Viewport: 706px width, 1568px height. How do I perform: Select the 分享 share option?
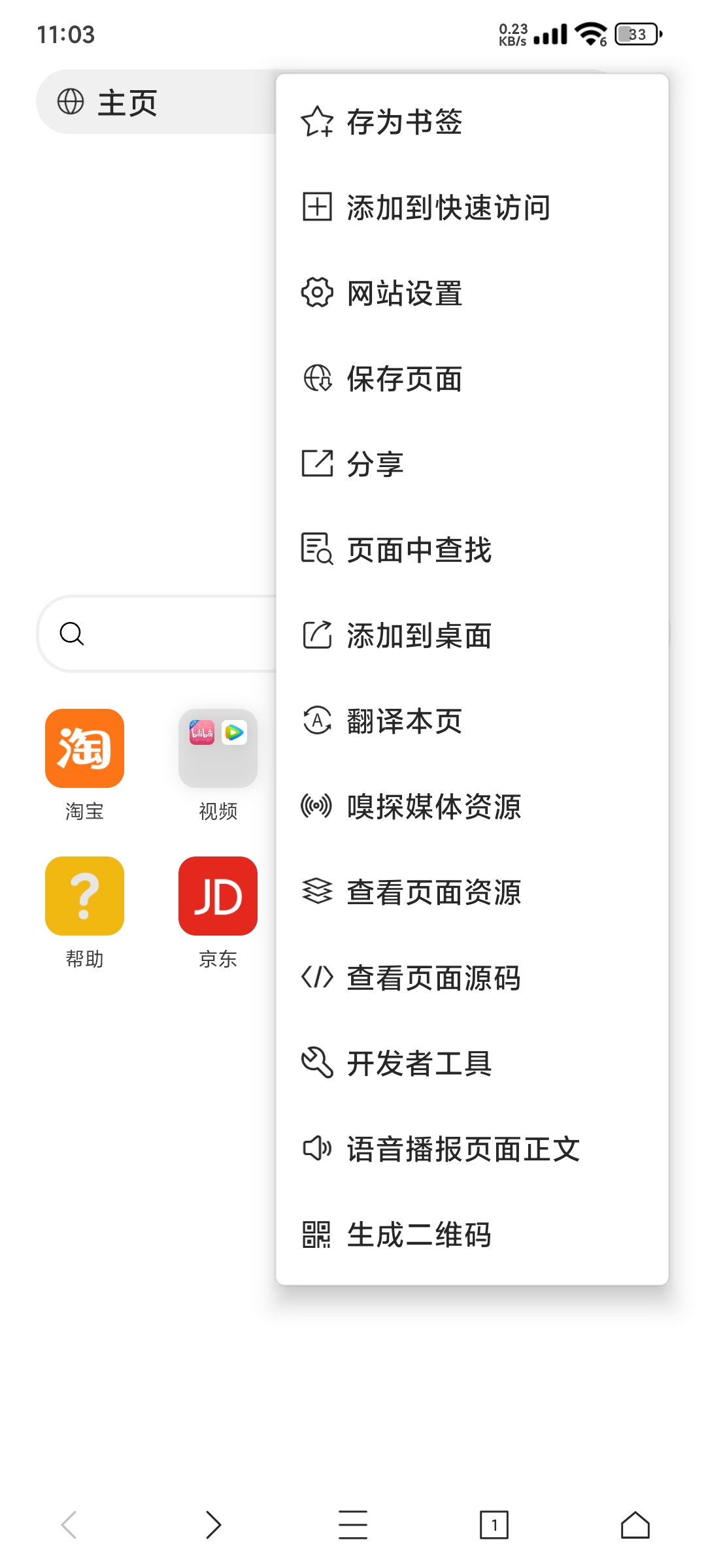click(376, 465)
